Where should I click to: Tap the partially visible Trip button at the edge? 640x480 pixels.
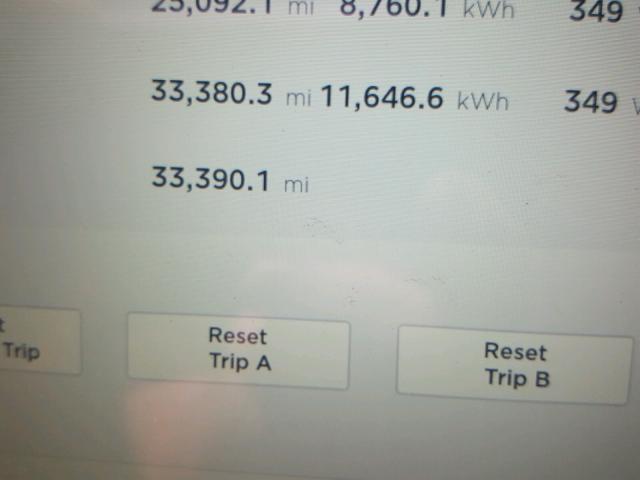30,343
